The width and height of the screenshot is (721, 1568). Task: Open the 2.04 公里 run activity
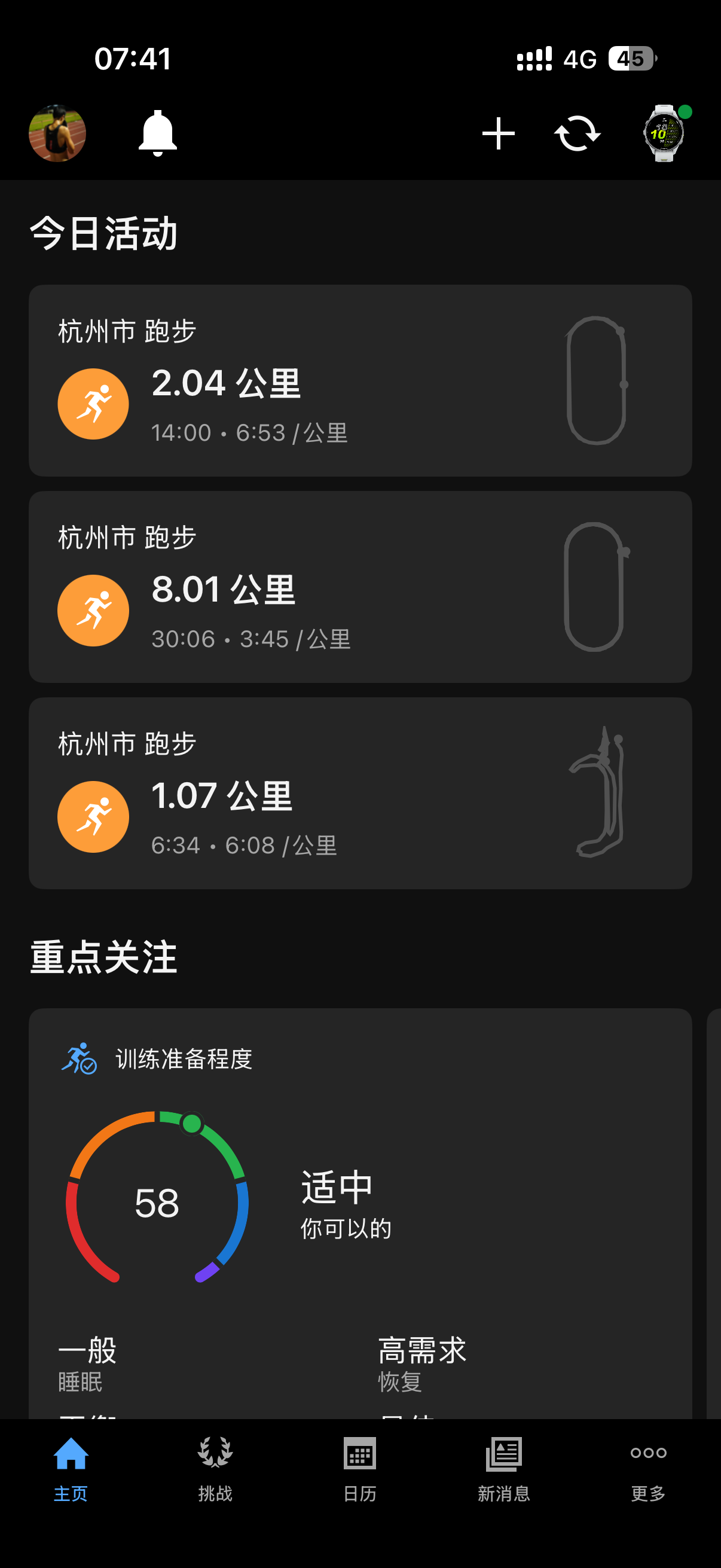click(x=360, y=380)
